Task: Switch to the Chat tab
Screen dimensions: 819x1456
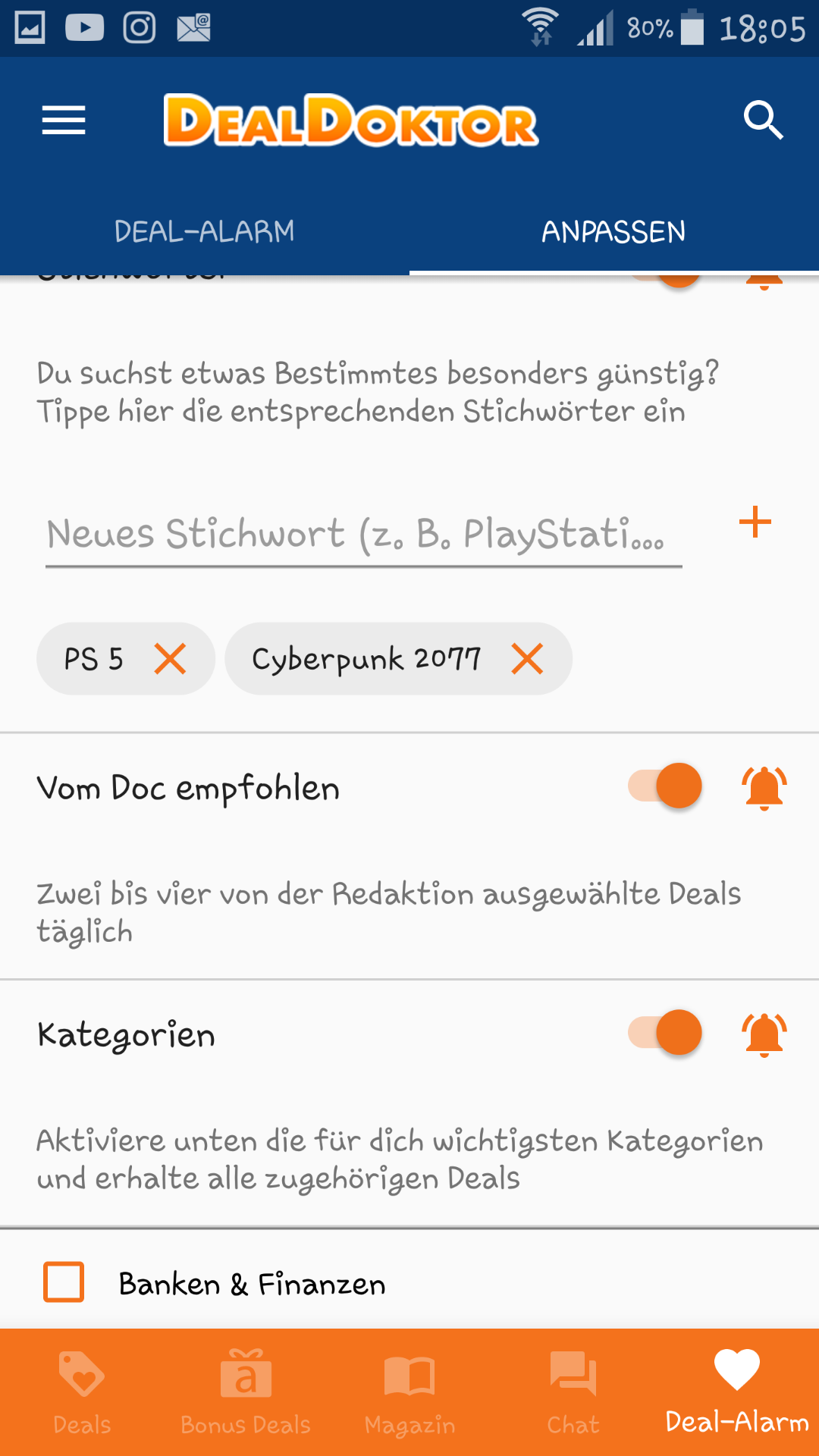Action: tap(573, 1392)
